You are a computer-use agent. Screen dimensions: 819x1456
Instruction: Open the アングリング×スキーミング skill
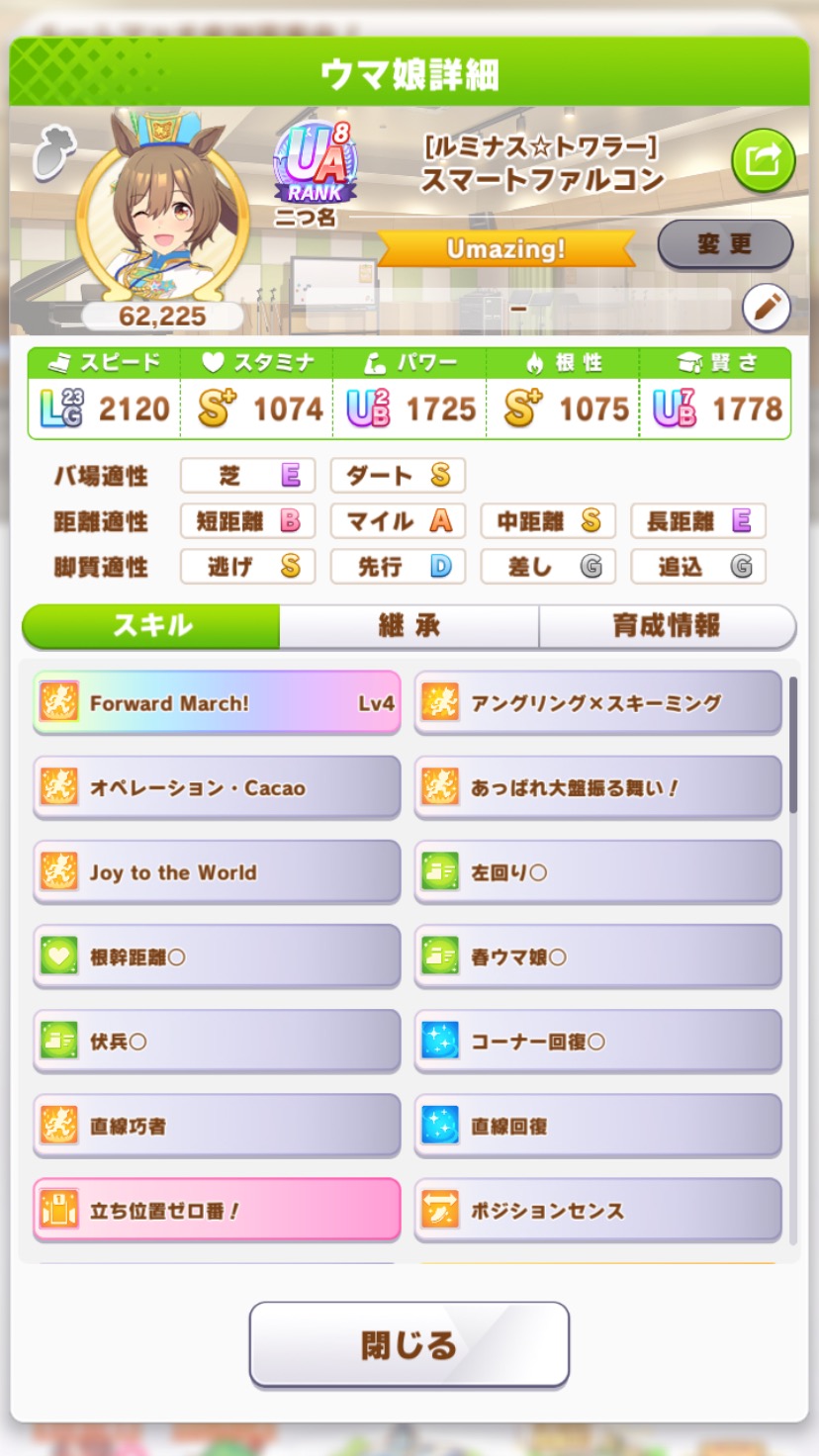[x=597, y=703]
